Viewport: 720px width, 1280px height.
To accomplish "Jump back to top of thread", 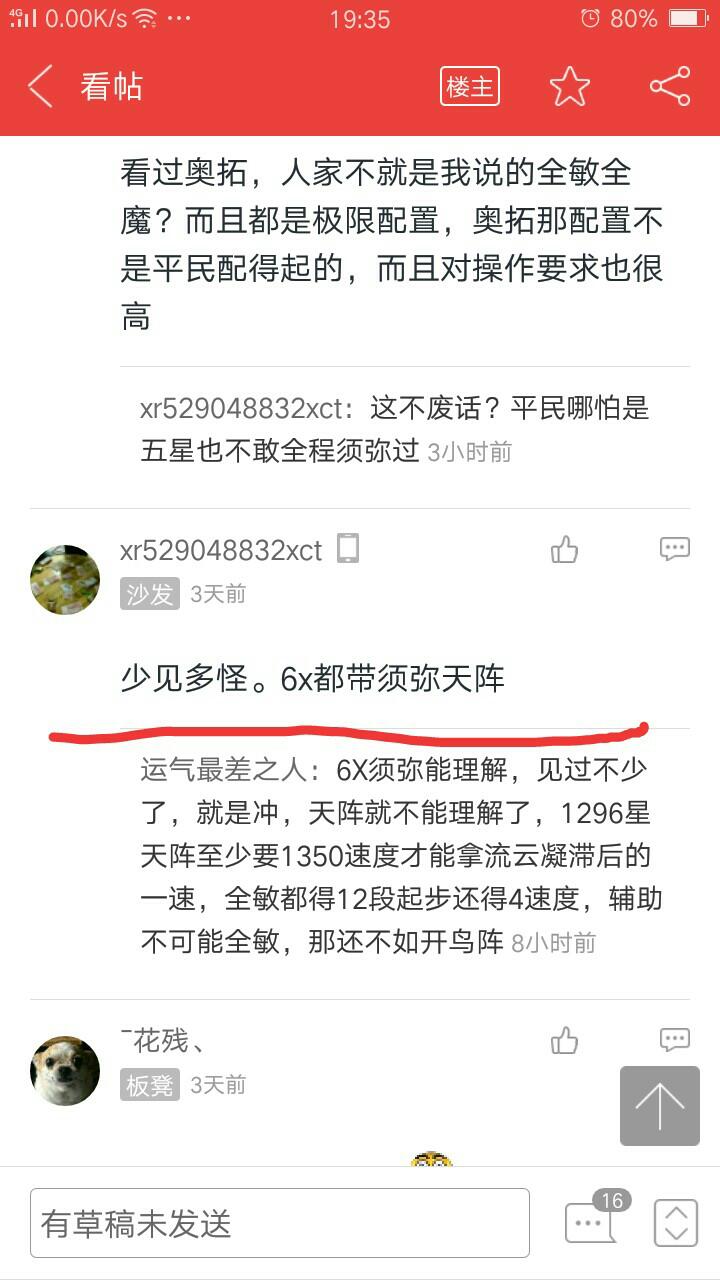I will point(660,1105).
